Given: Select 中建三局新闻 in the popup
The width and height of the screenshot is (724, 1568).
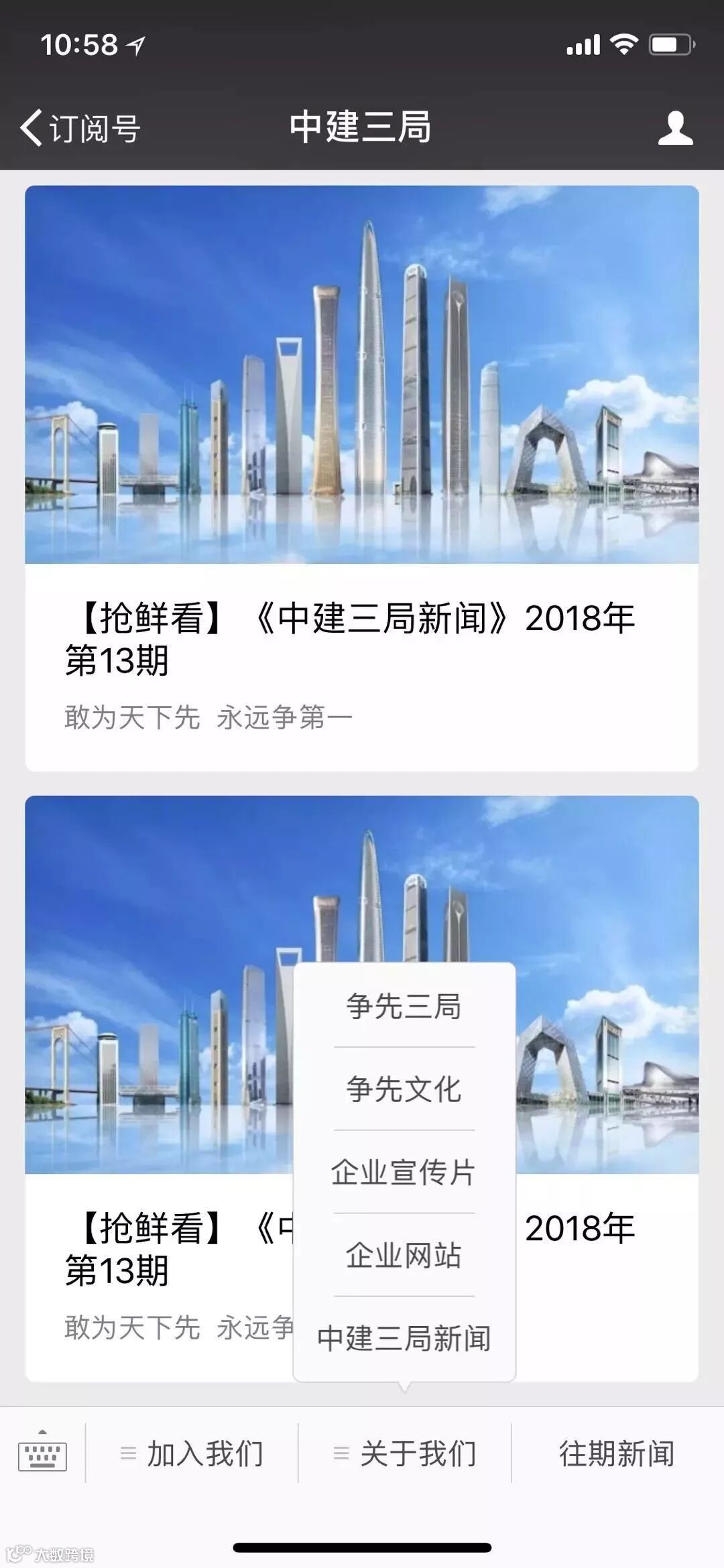Looking at the screenshot, I should [404, 1339].
